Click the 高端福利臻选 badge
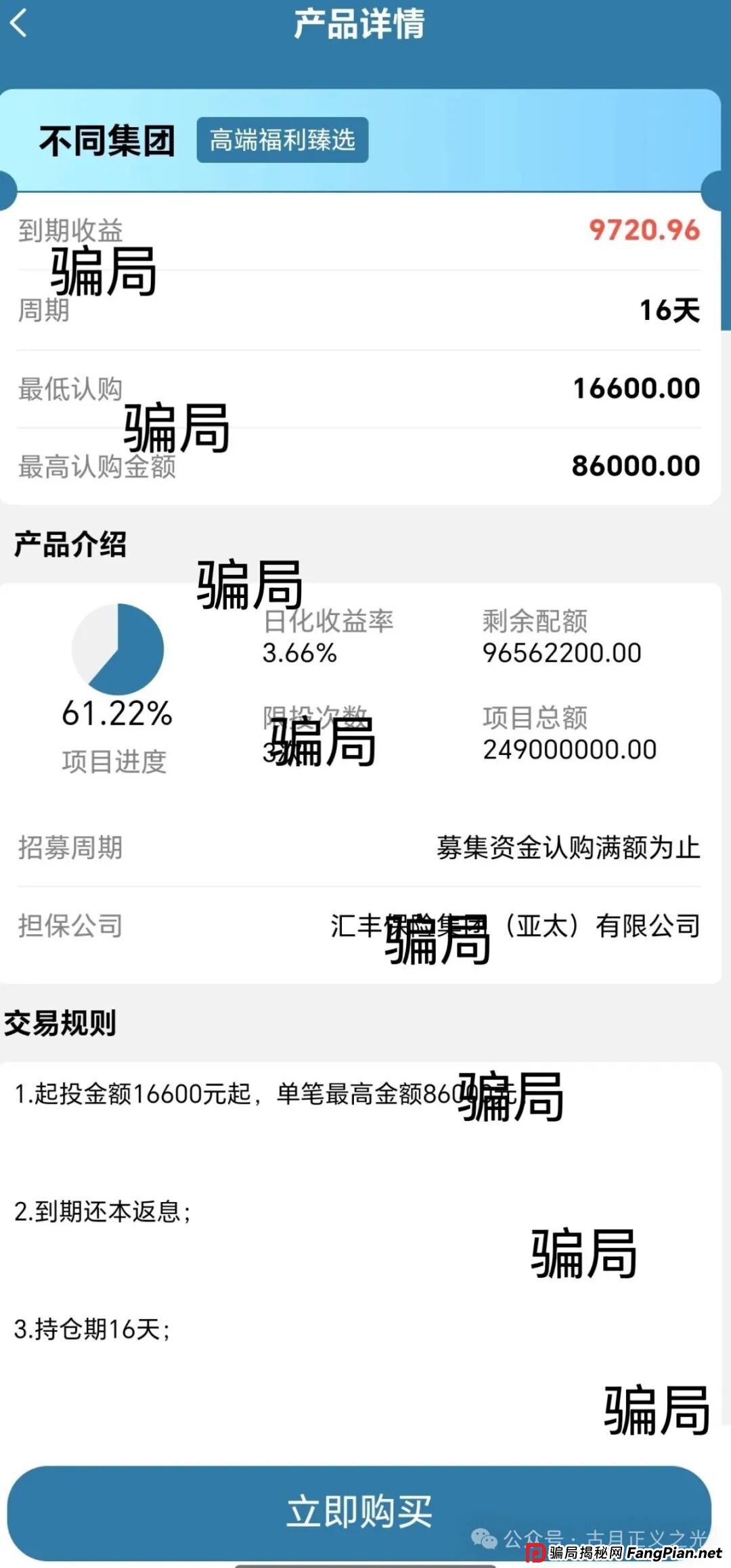This screenshot has height=1568, width=731. click(x=284, y=141)
